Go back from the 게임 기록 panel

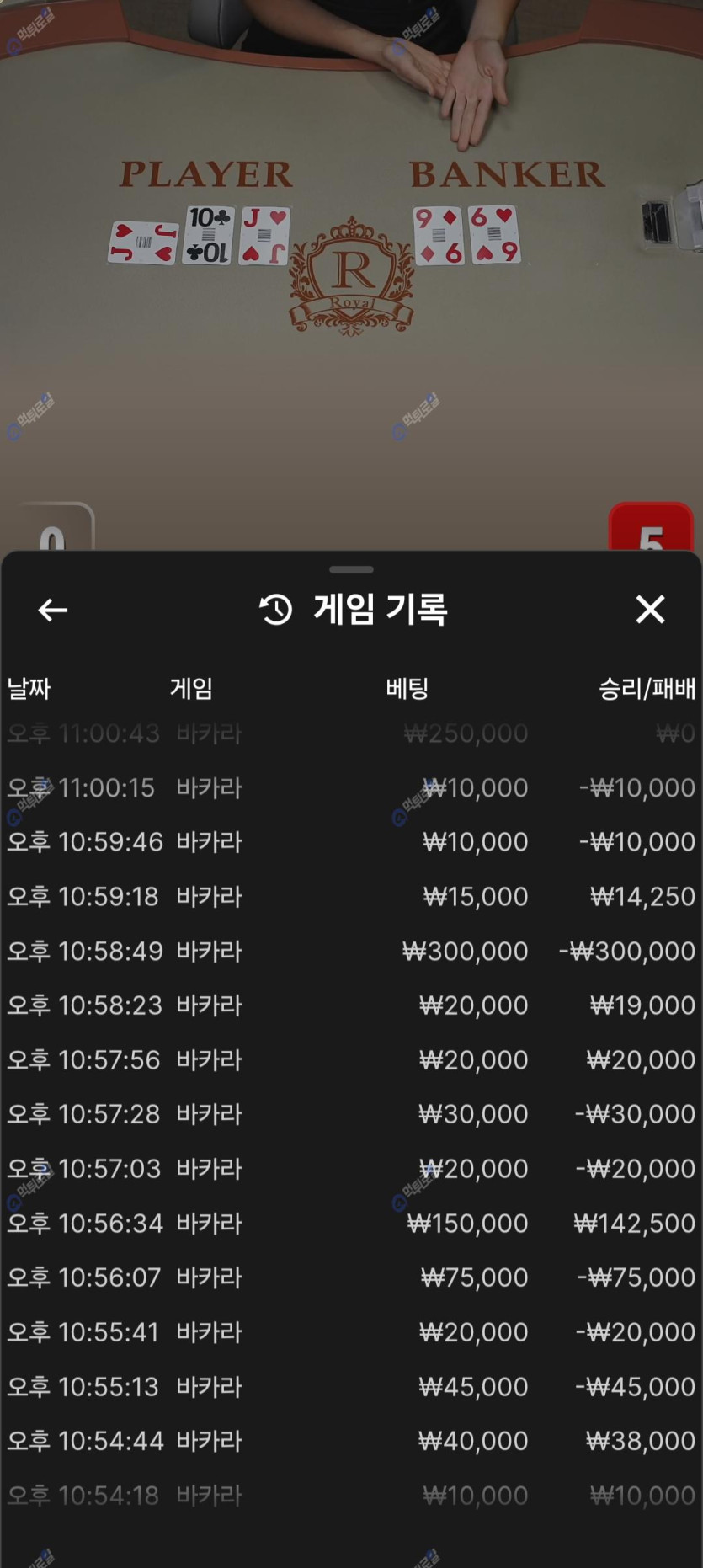[x=53, y=610]
